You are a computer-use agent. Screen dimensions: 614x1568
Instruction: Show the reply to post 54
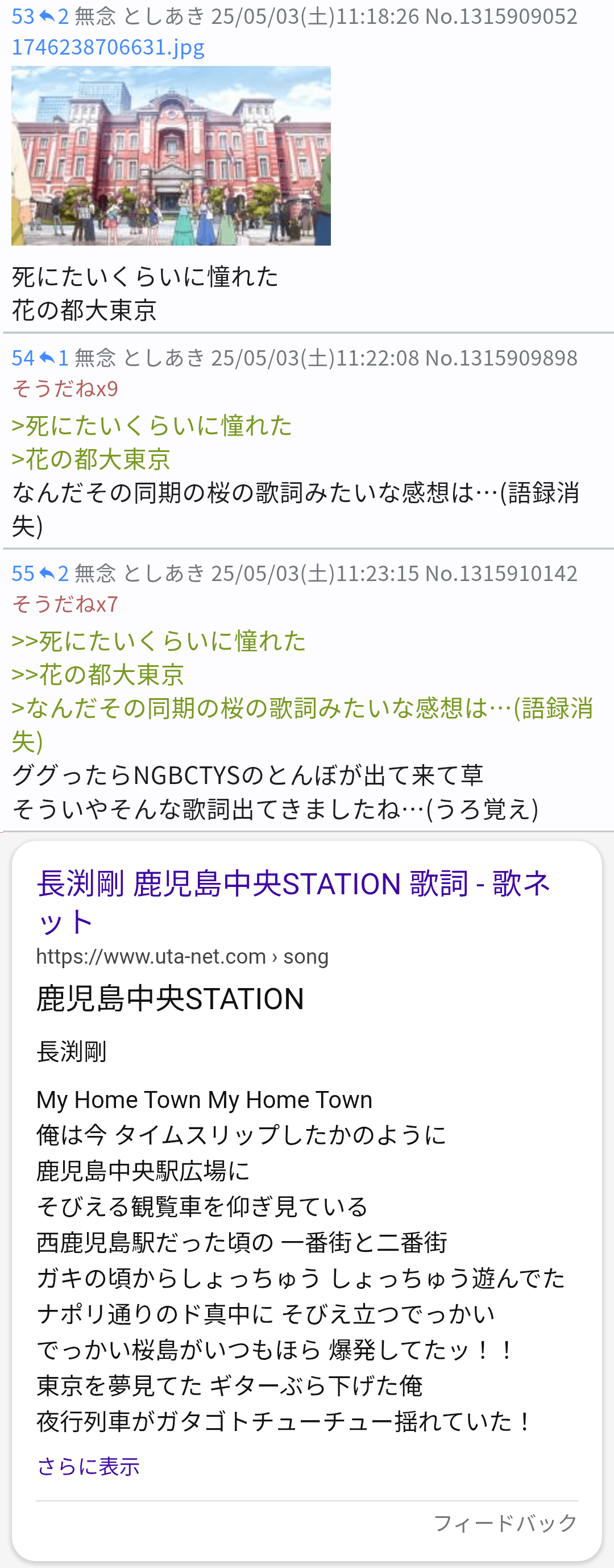point(53,358)
